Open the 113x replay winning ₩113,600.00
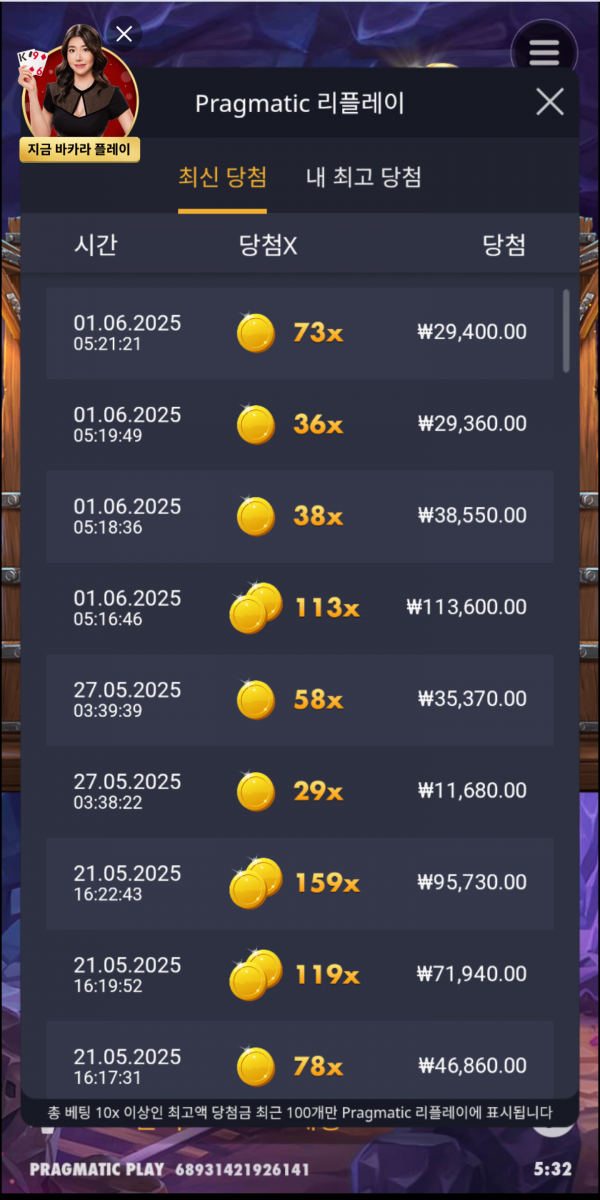The image size is (600, 1200). coord(300,607)
